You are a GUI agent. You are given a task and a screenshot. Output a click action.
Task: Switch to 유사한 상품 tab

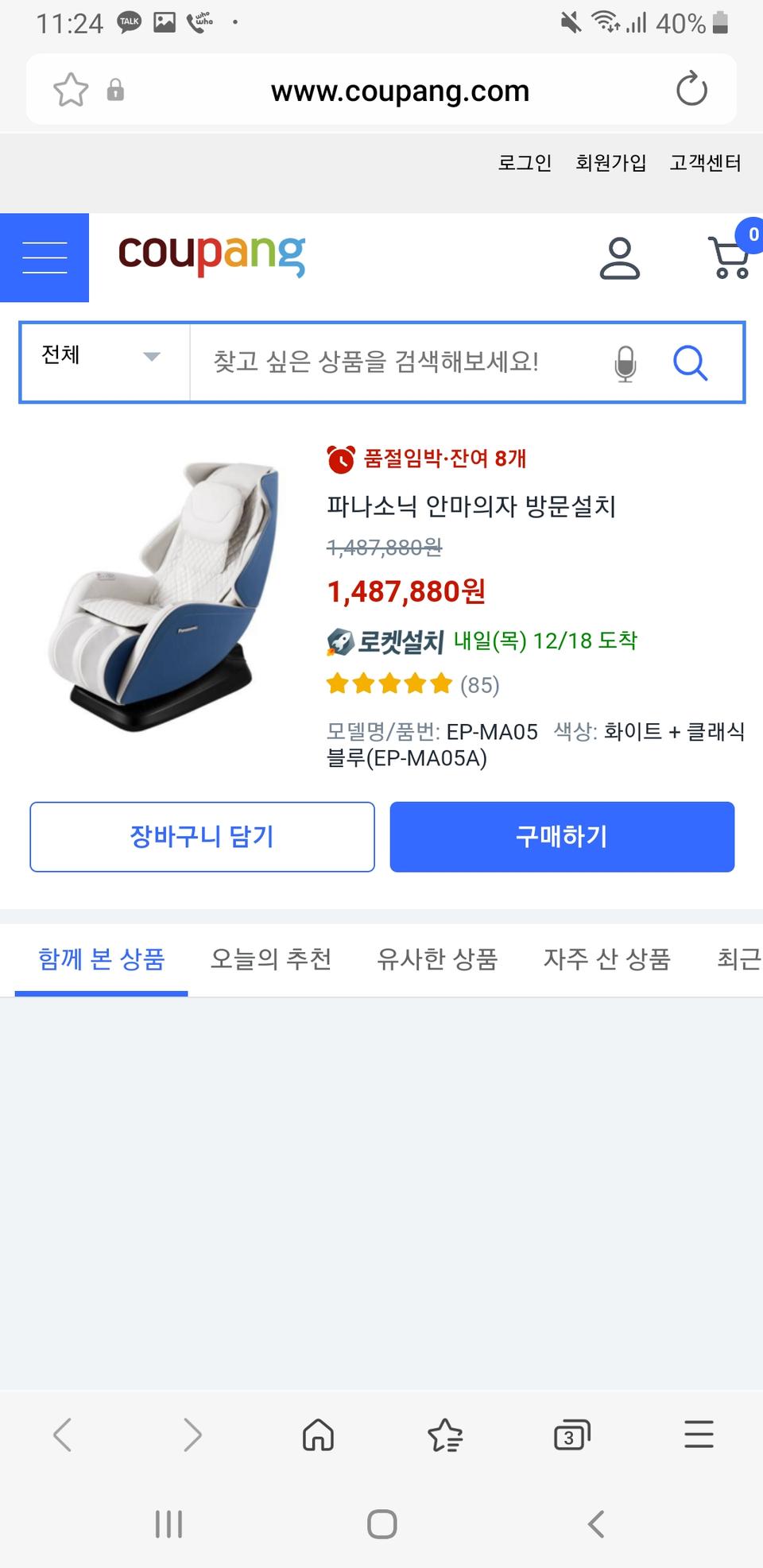tap(437, 959)
